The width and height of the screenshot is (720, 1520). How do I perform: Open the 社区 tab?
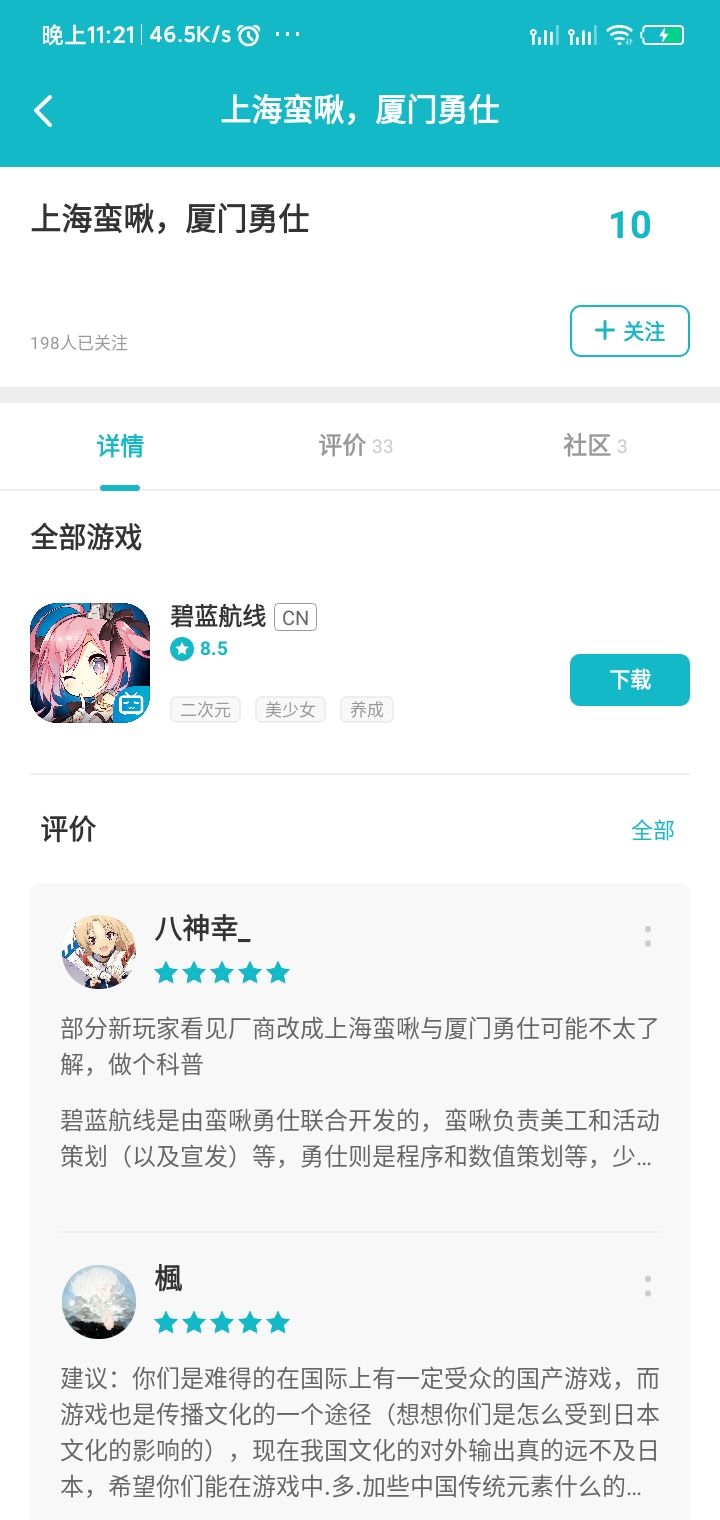coord(594,447)
